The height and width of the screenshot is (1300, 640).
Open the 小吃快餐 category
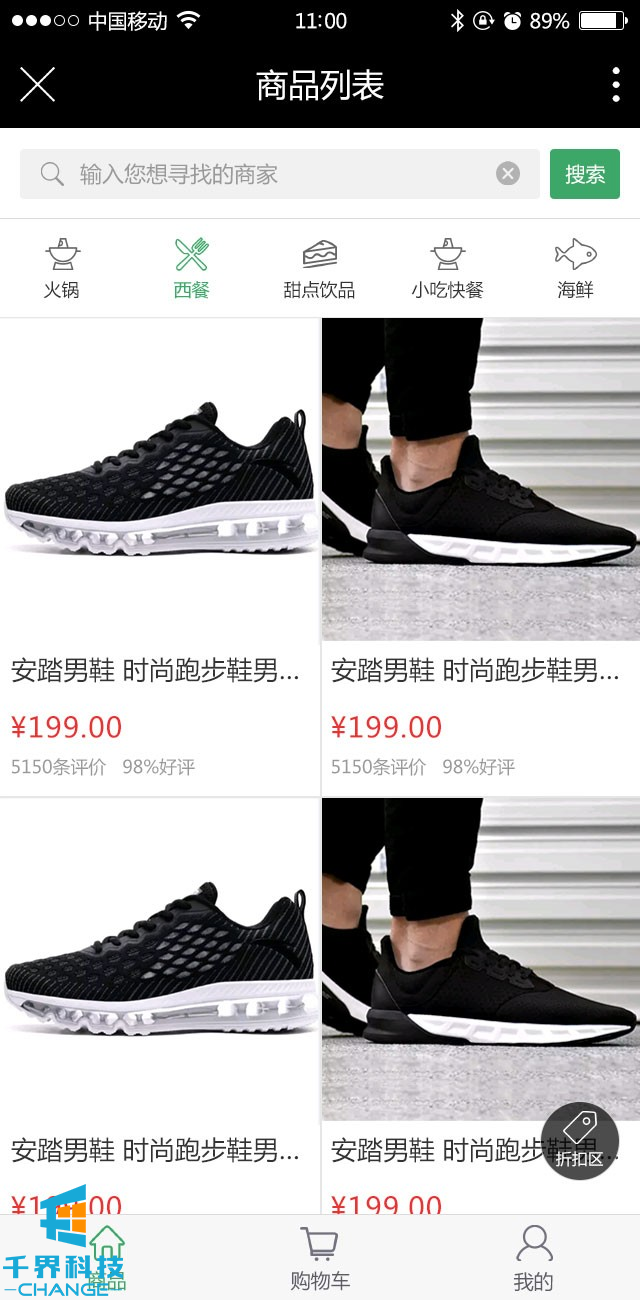coord(447,268)
